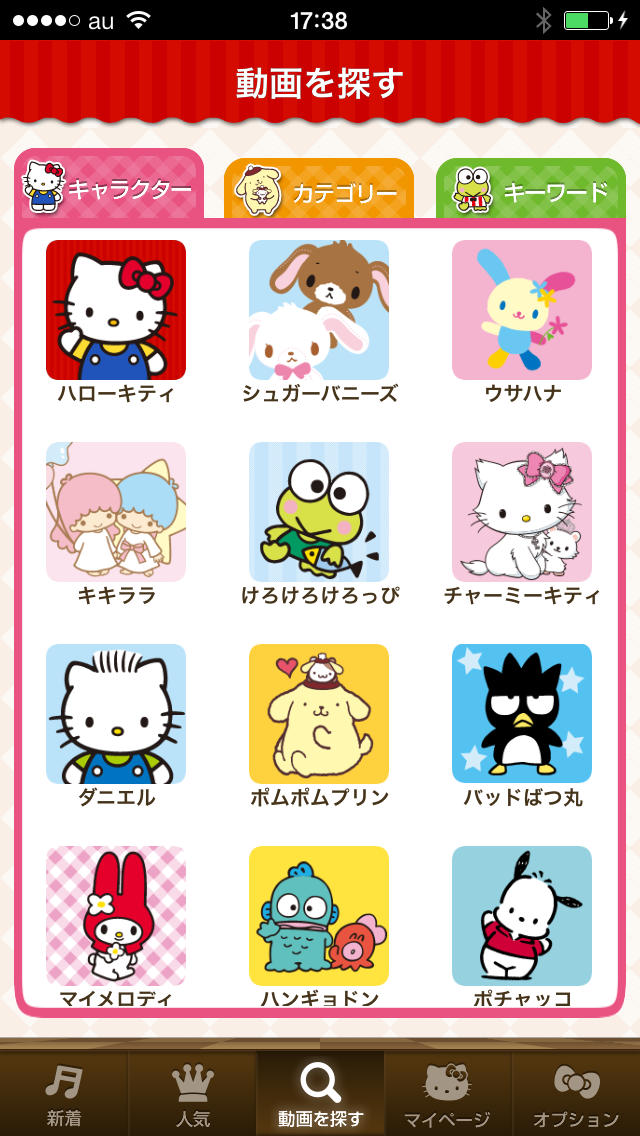Image resolution: width=640 pixels, height=1136 pixels.
Task: Switch to the オプション tab
Action: (x=576, y=1094)
